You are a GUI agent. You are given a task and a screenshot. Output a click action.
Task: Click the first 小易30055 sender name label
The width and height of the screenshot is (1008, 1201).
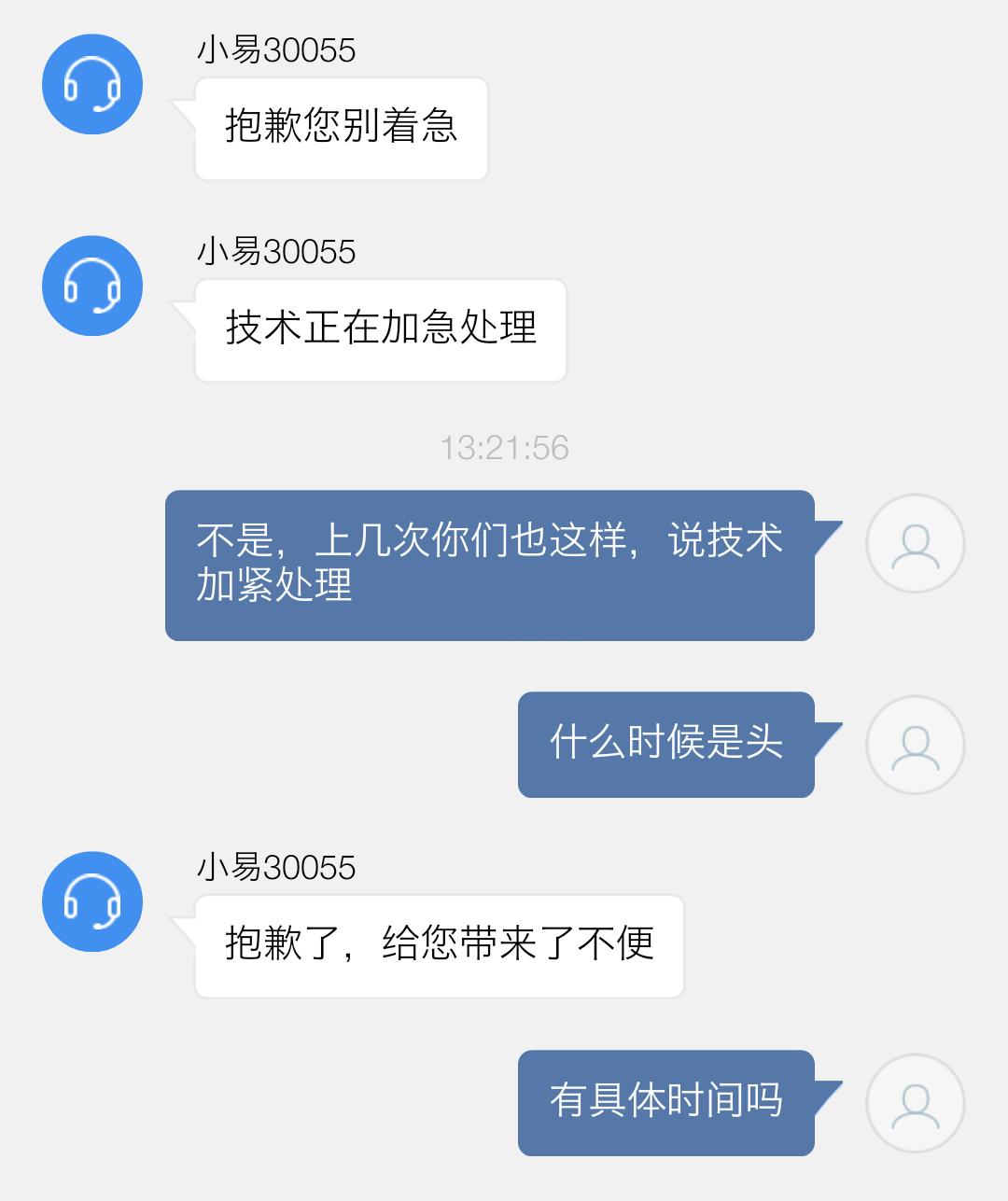point(275,51)
